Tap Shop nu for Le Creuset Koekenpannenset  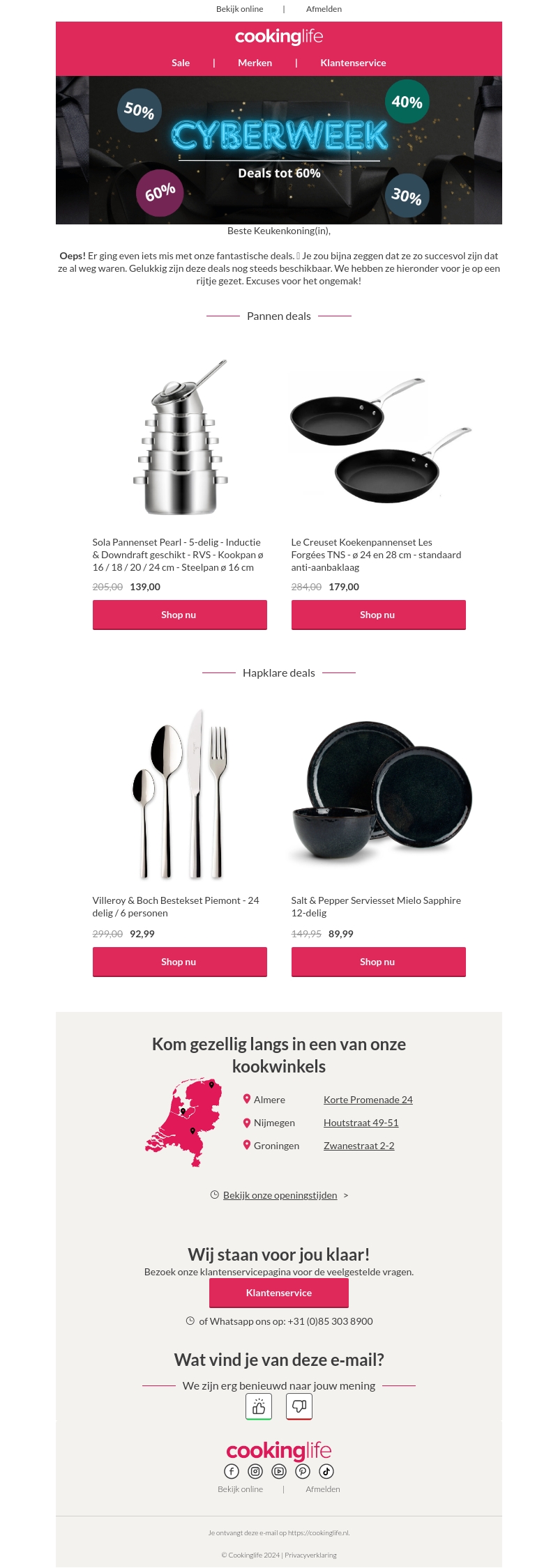(x=378, y=615)
